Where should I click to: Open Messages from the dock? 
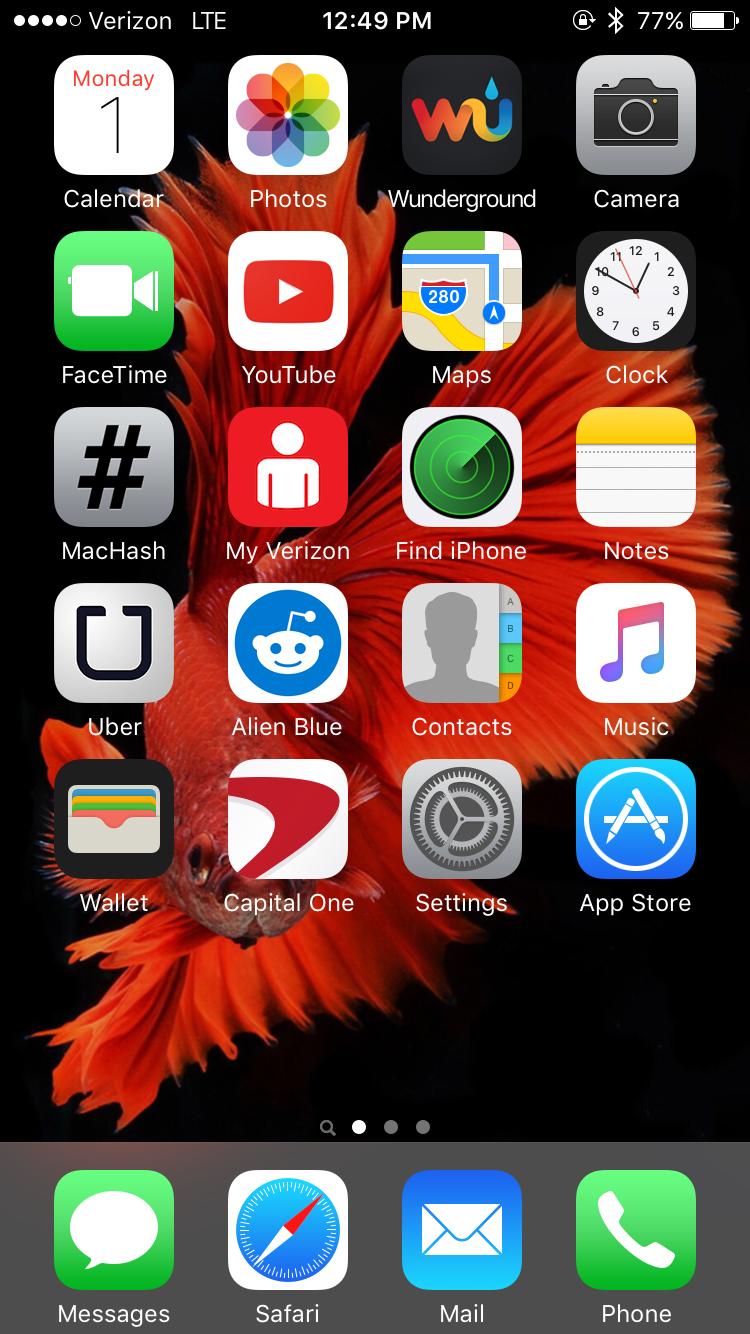tap(114, 1231)
